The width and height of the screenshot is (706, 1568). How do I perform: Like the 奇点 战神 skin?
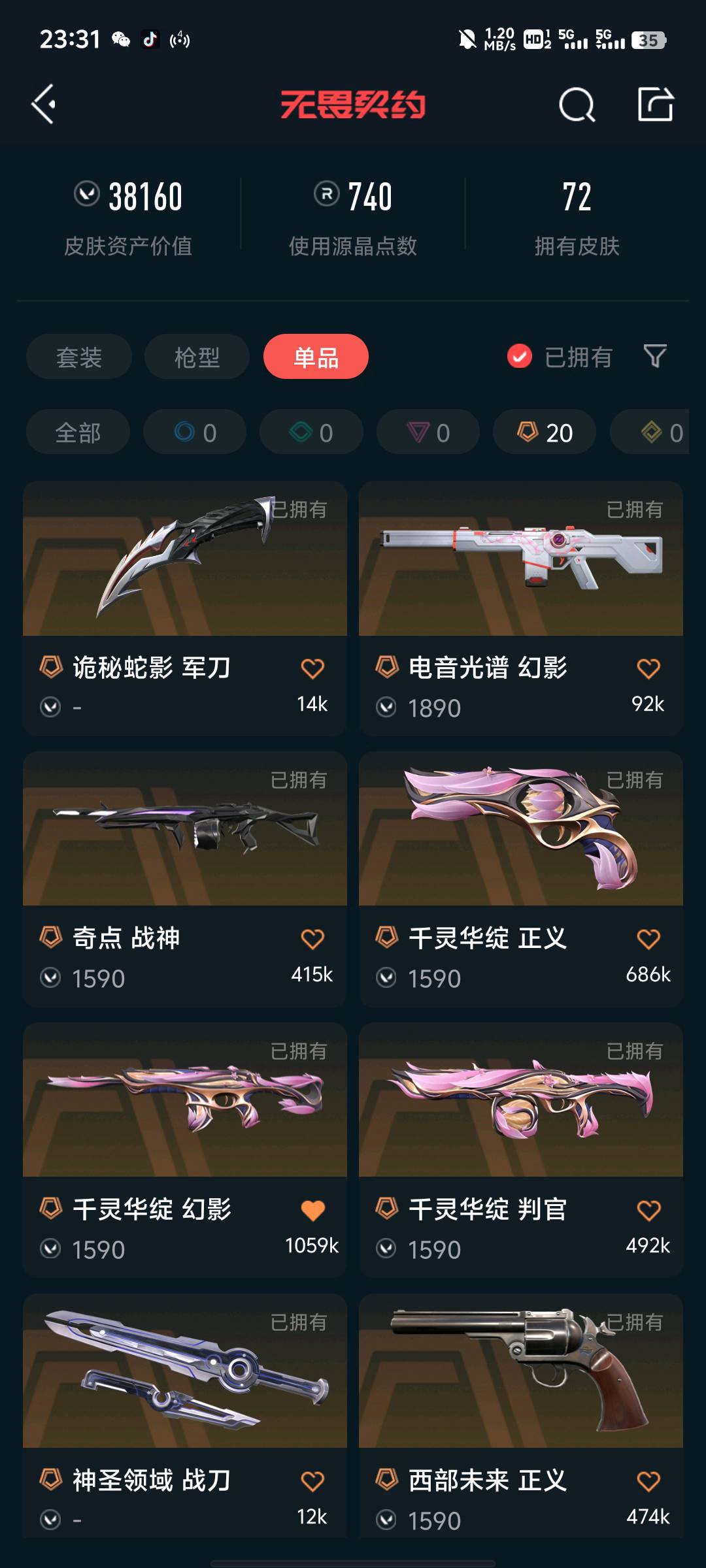click(312, 939)
